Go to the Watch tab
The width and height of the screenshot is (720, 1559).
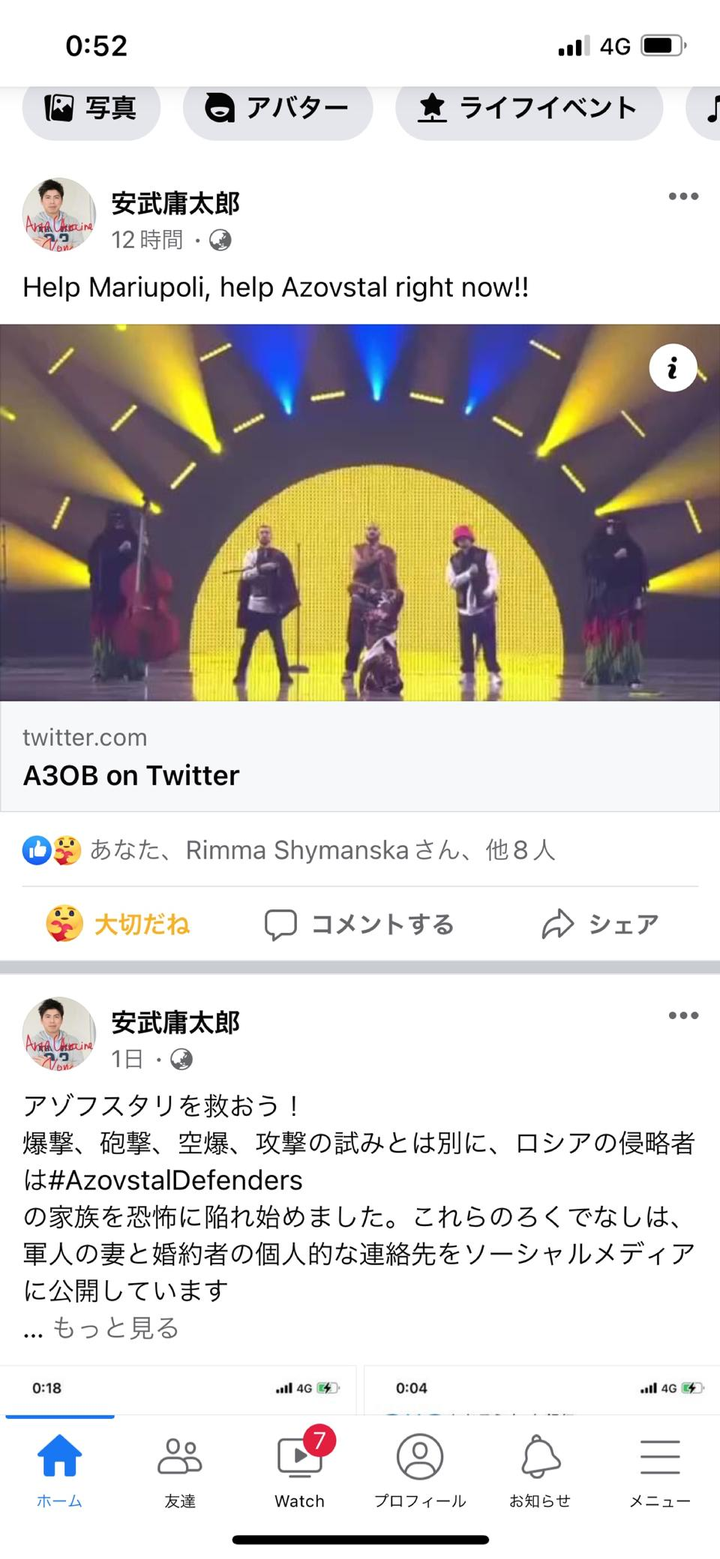coord(300,1470)
